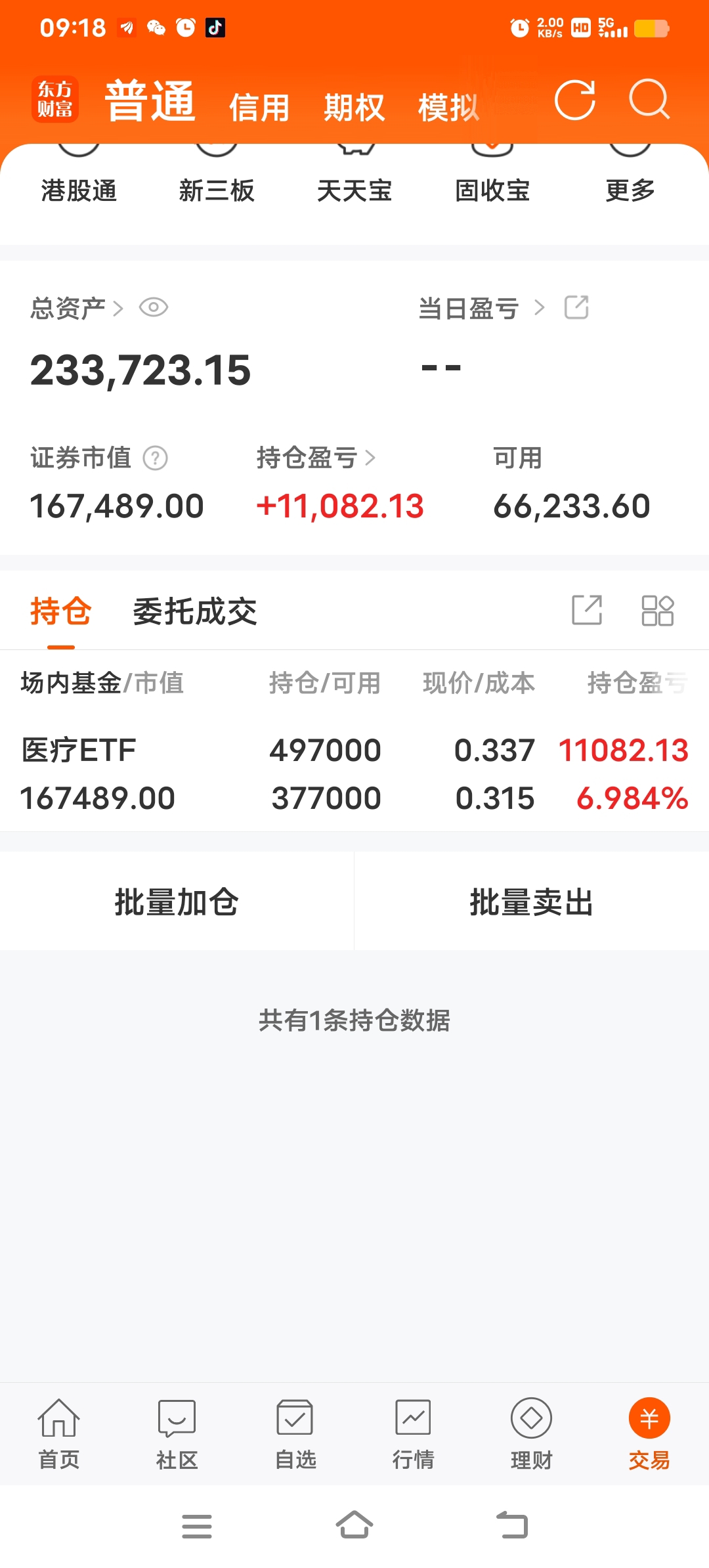Tap the 天天宝 icon

pos(354,171)
